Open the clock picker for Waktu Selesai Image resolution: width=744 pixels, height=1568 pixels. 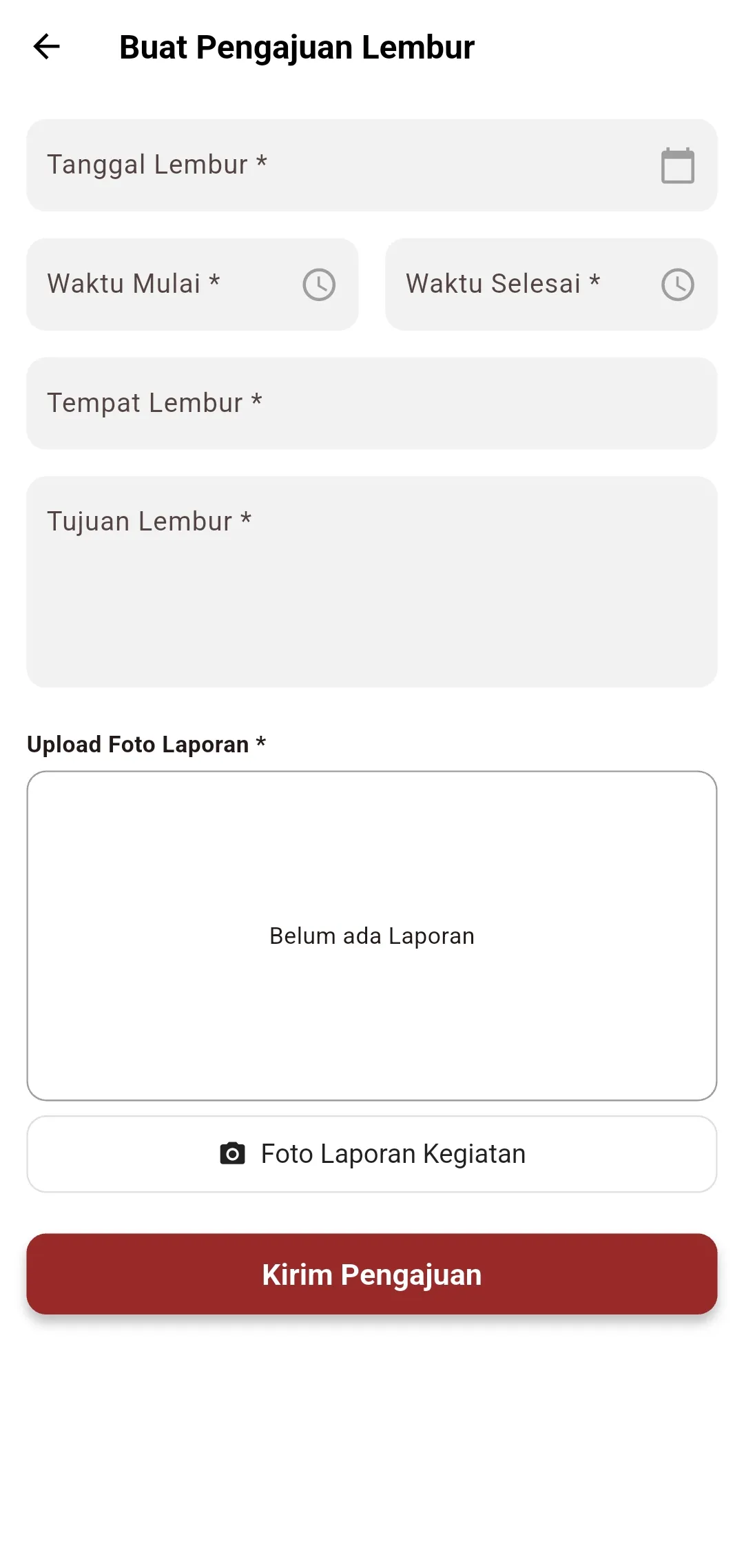[x=678, y=284]
